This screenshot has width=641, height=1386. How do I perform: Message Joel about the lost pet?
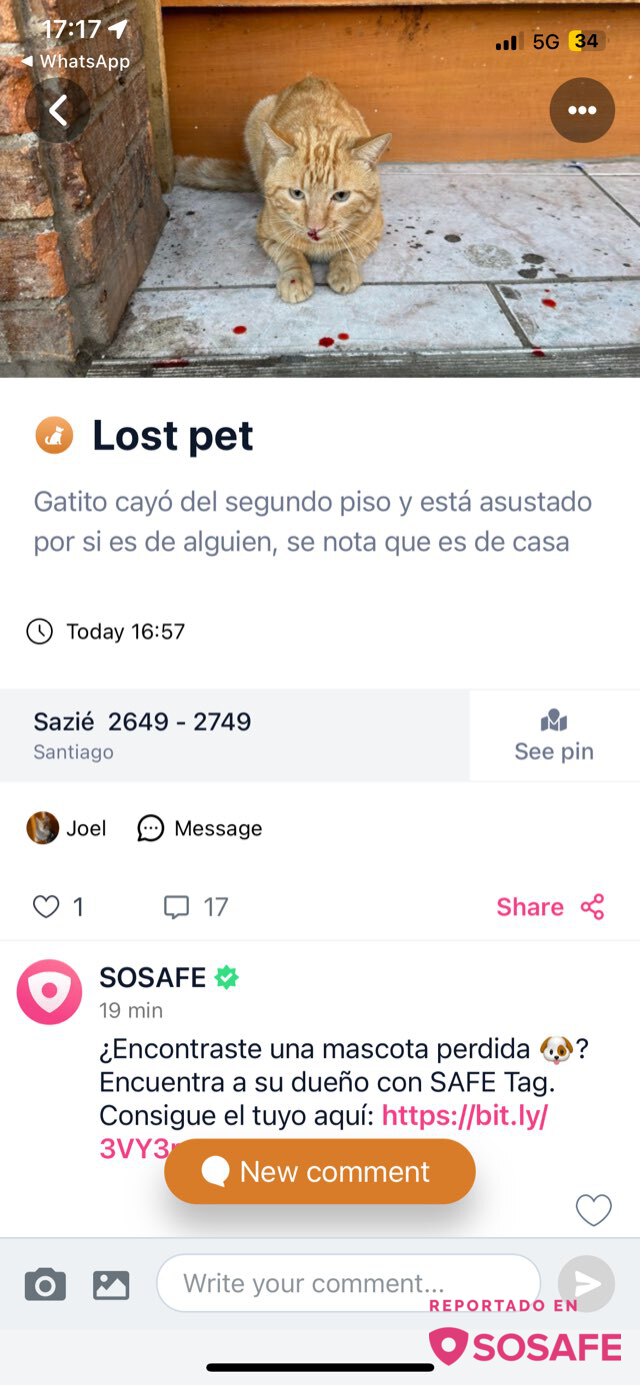point(200,828)
